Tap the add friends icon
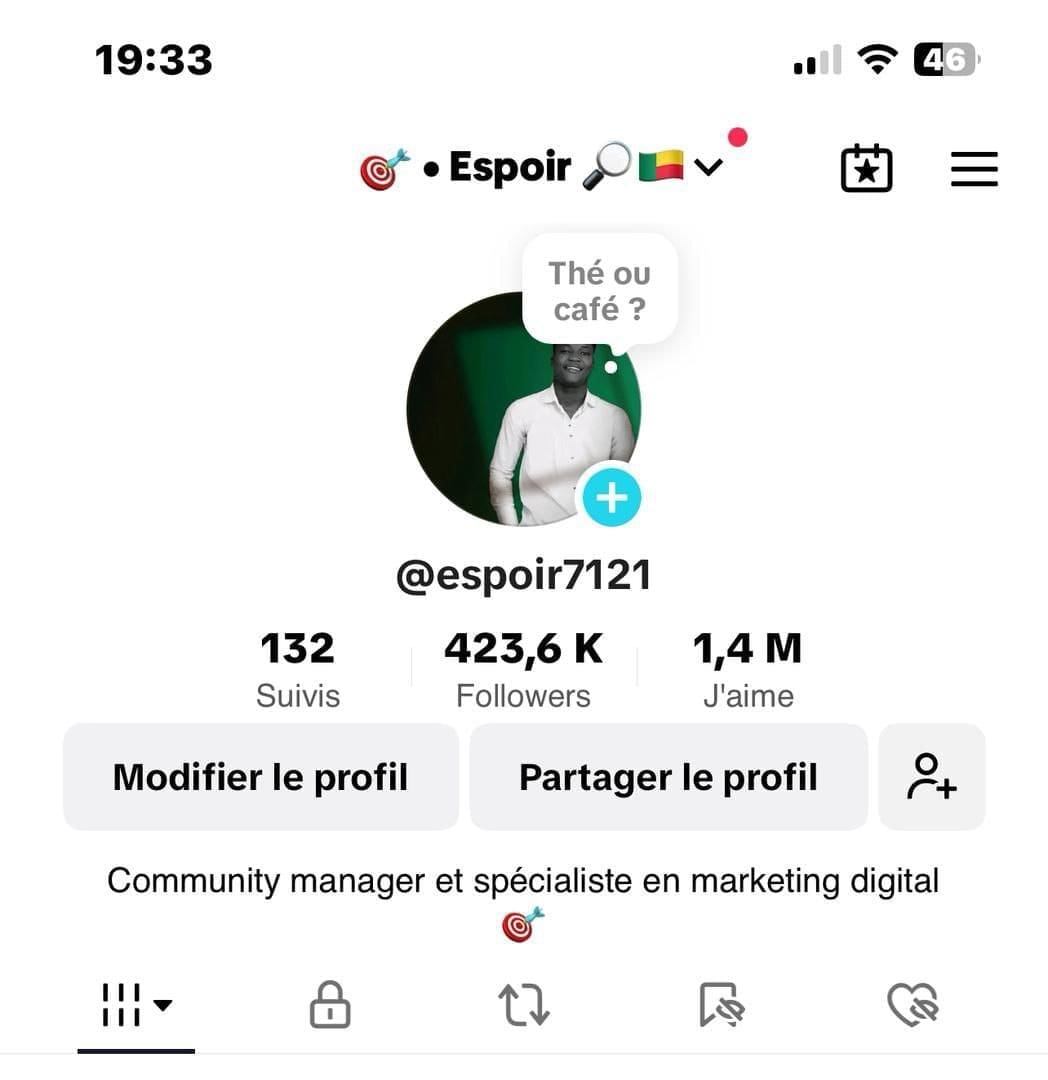 click(930, 777)
